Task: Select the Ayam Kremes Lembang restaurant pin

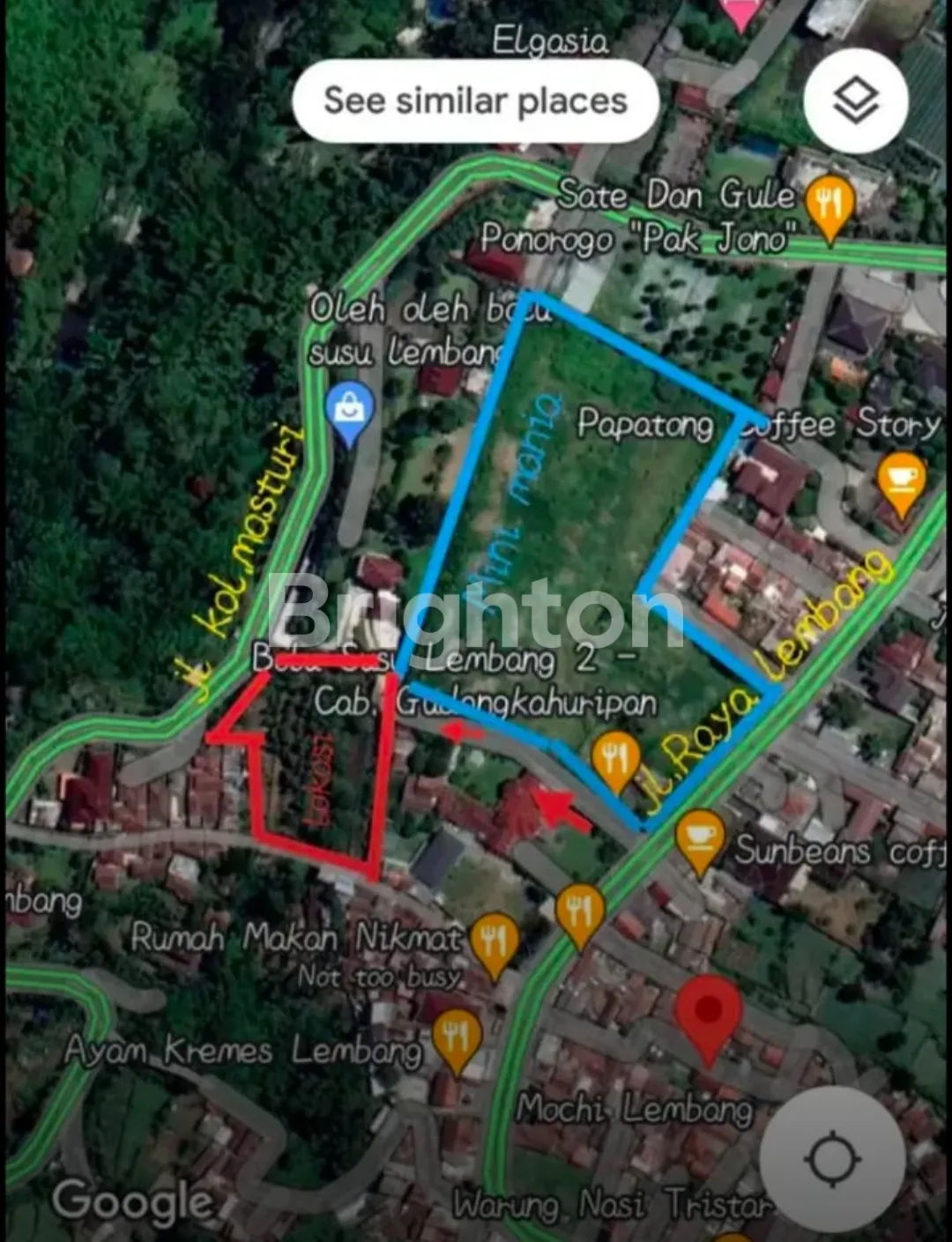Action: click(x=456, y=1039)
